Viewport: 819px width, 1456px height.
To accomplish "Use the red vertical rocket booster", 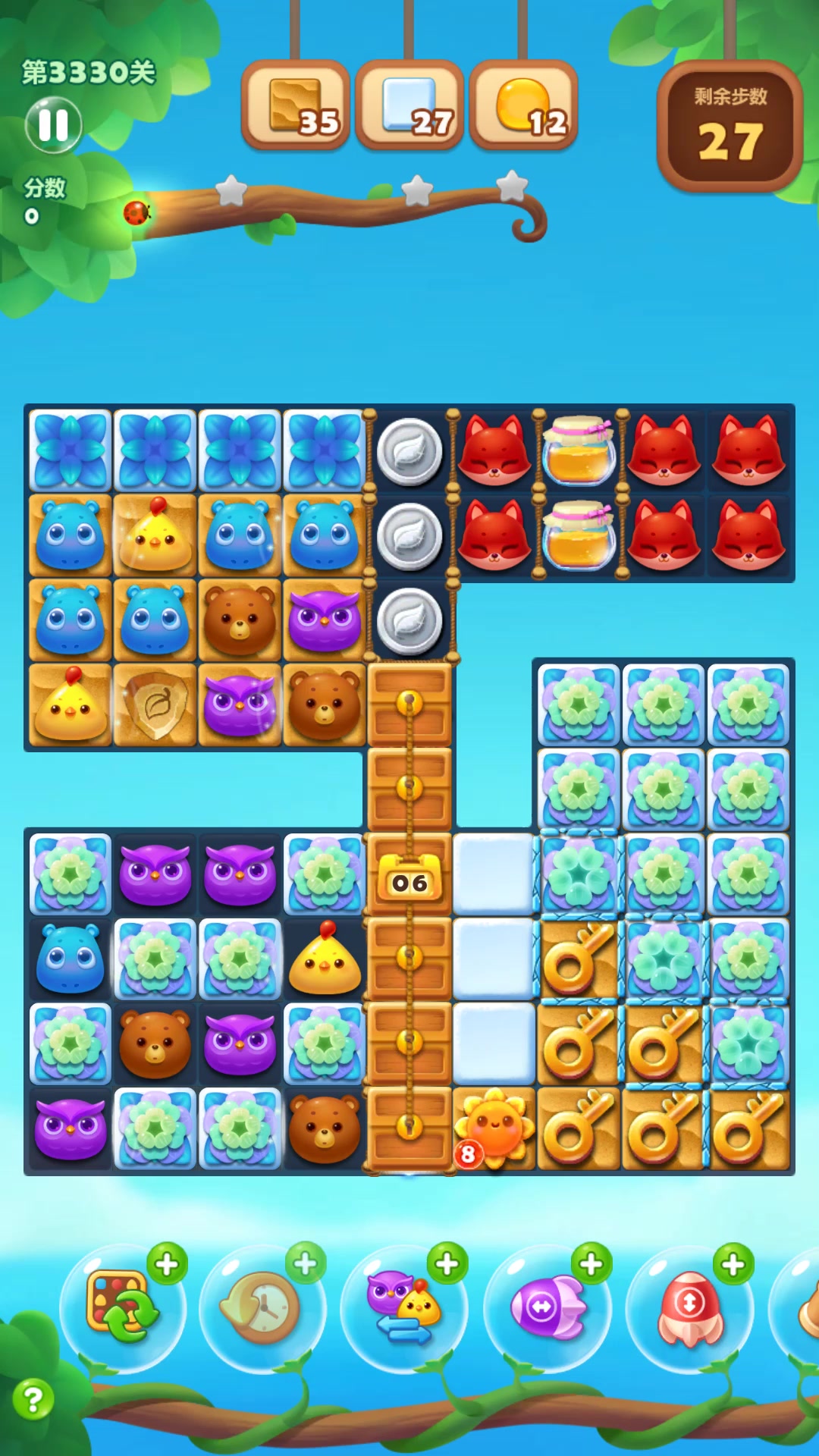I will coord(690,1307).
